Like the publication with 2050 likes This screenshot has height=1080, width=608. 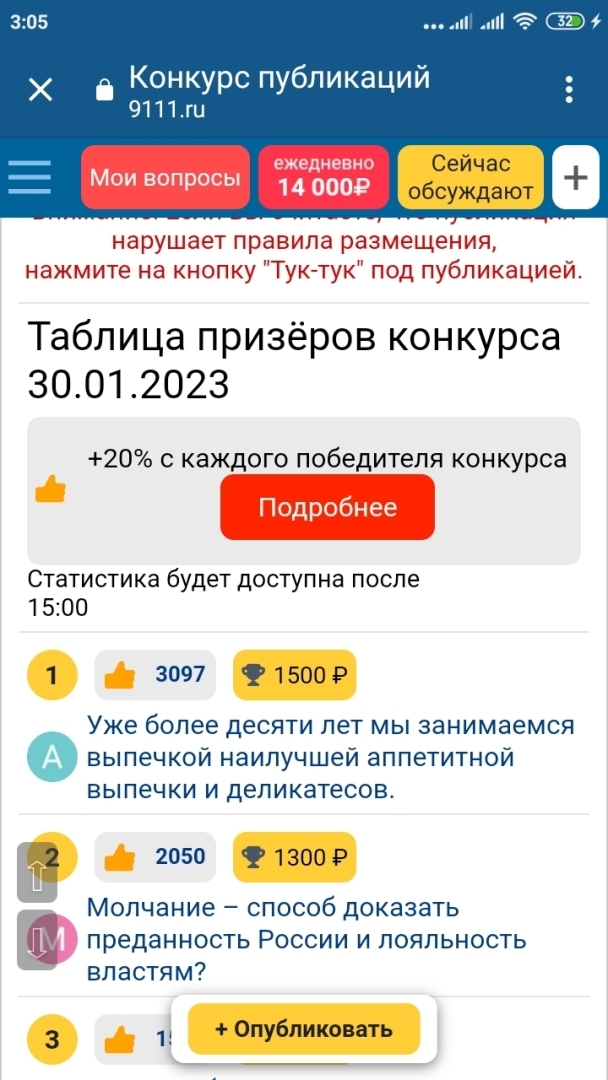point(121,857)
